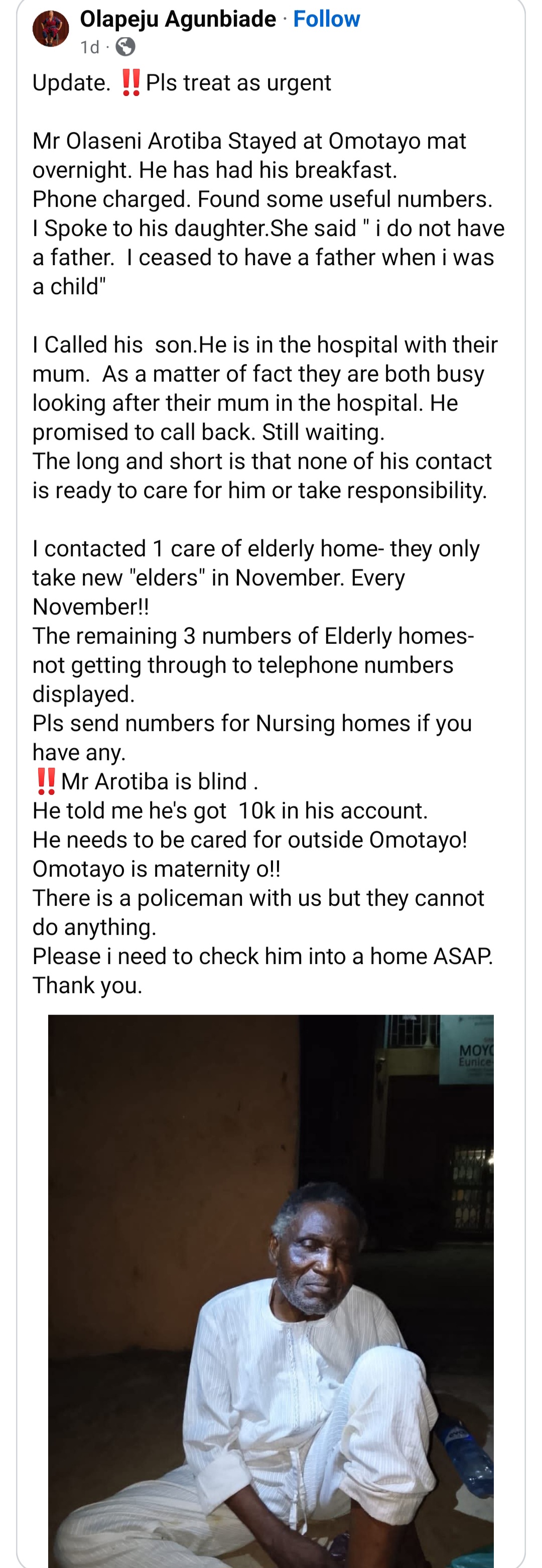Viewport: 542px width, 1568px height.
Task: Open Olapeju Agunbiade's profile picture
Action: 51,29
